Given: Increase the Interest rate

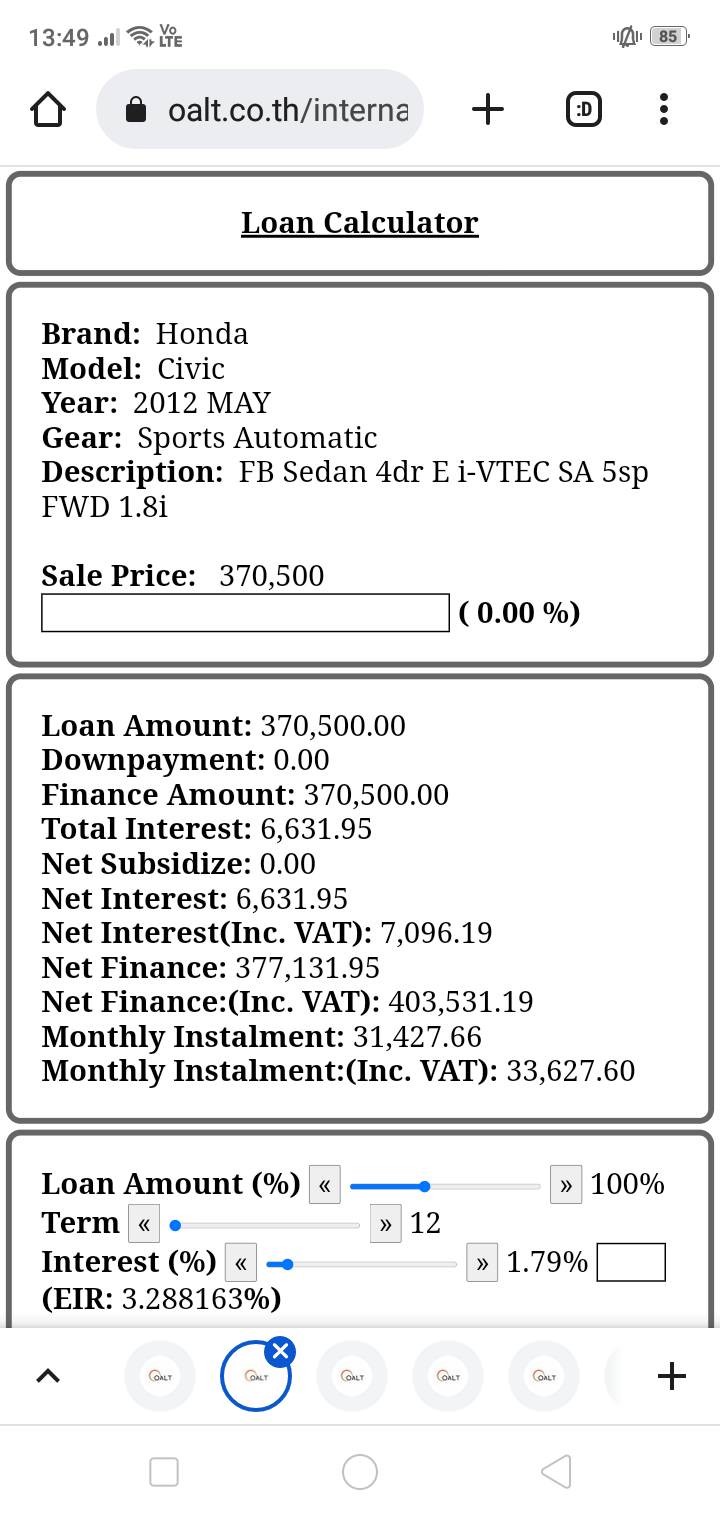Looking at the screenshot, I should (x=482, y=1263).
